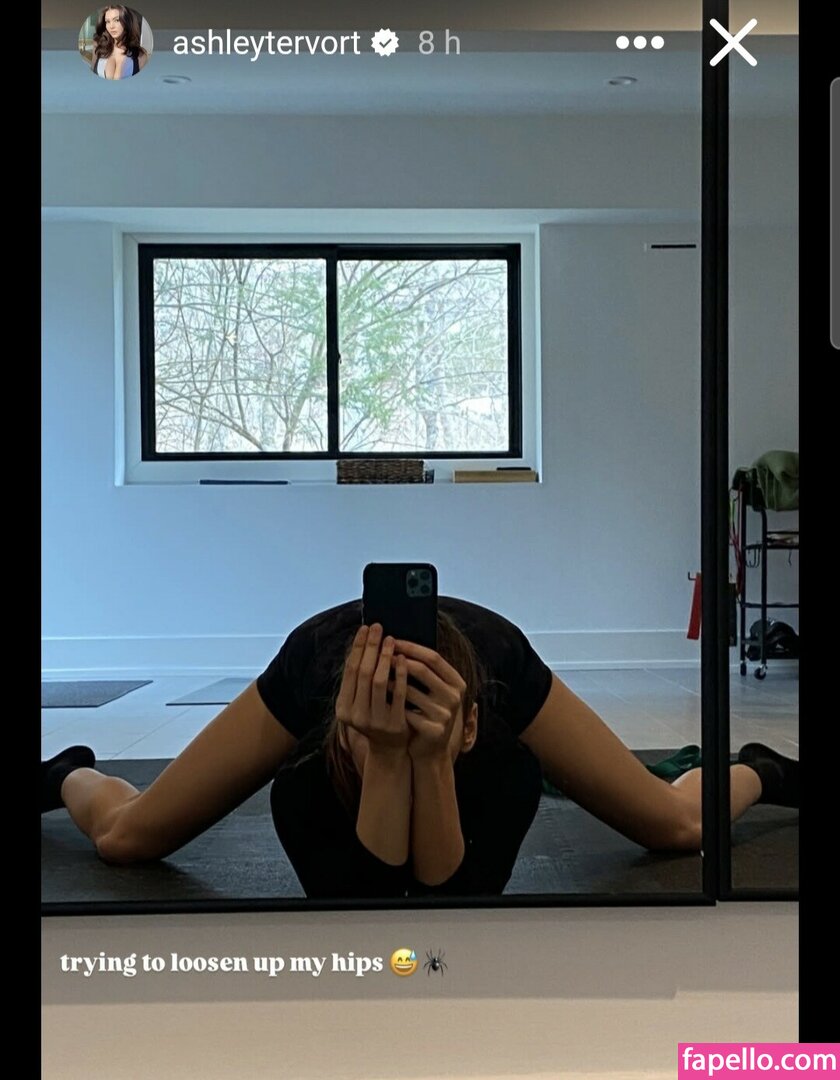Tap ashleytervort's profile picture

[x=116, y=42]
